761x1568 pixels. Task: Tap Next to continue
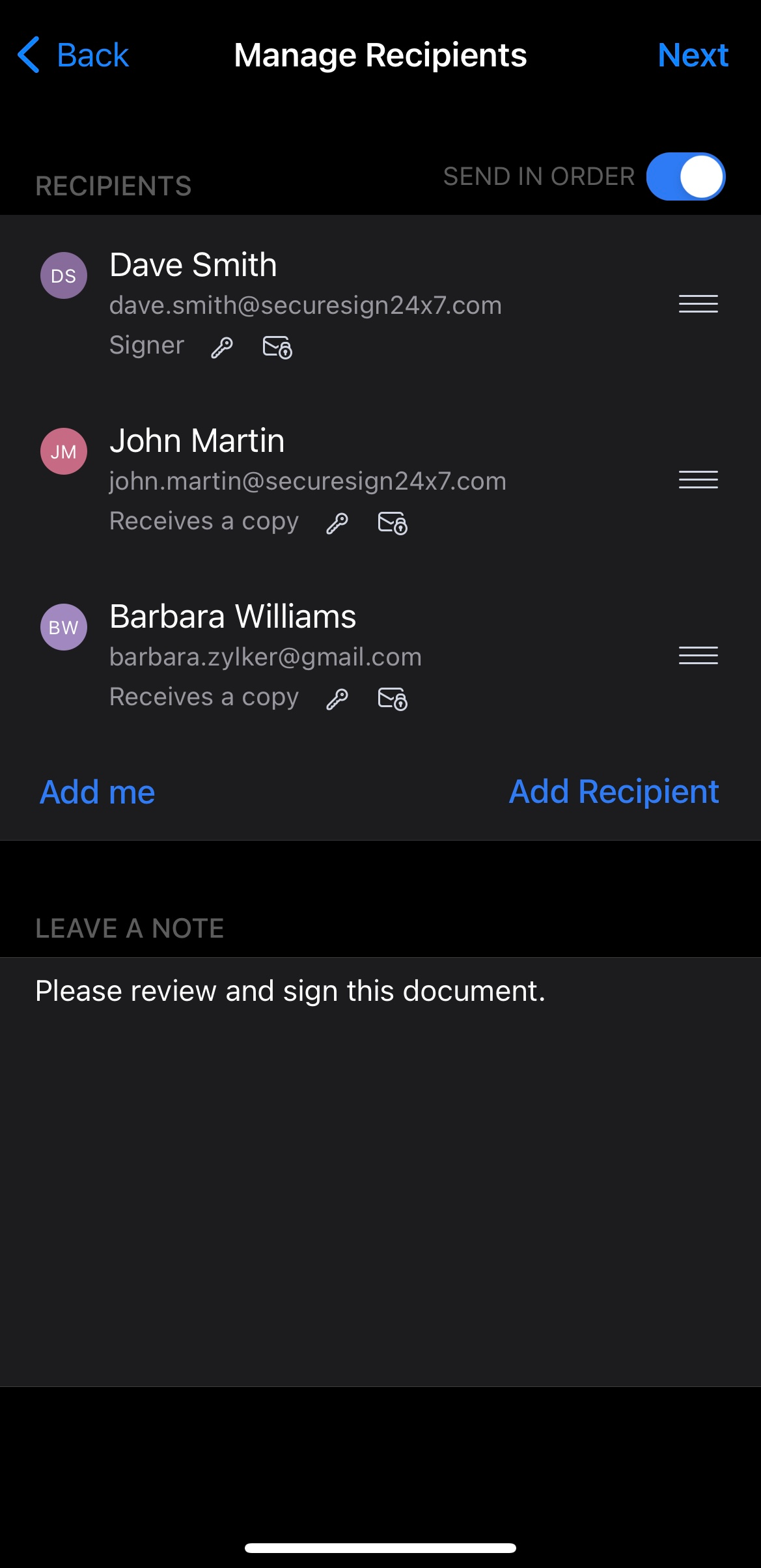[693, 55]
